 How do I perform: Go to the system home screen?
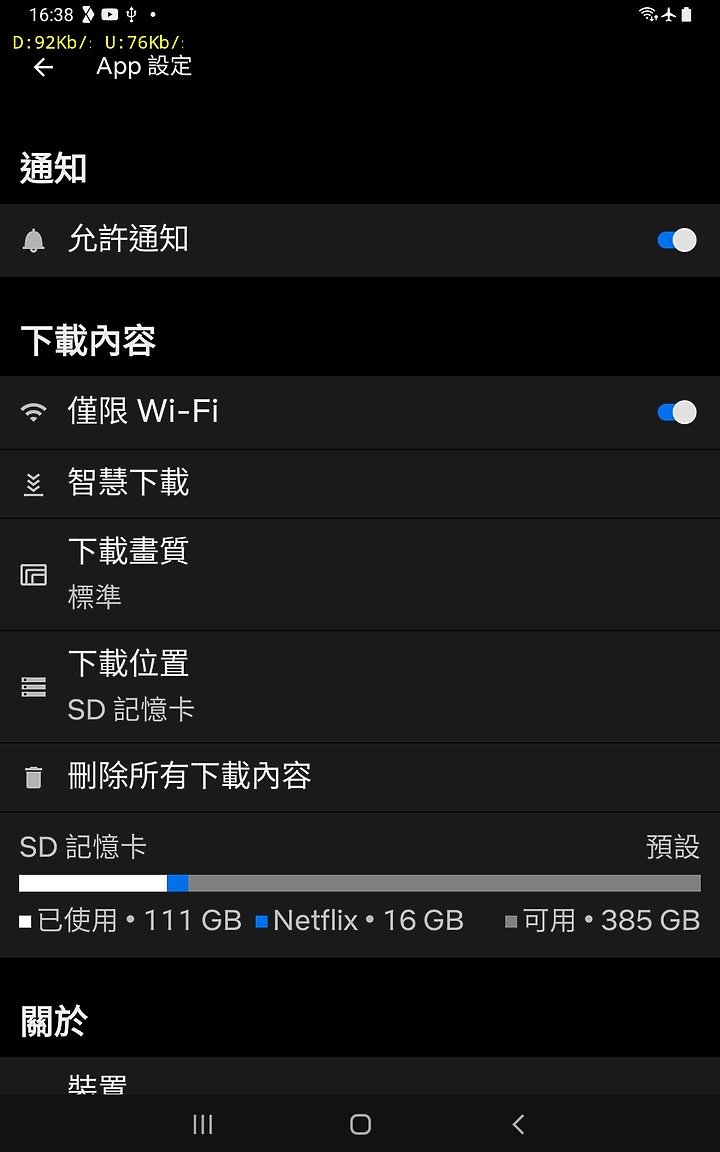click(360, 1124)
